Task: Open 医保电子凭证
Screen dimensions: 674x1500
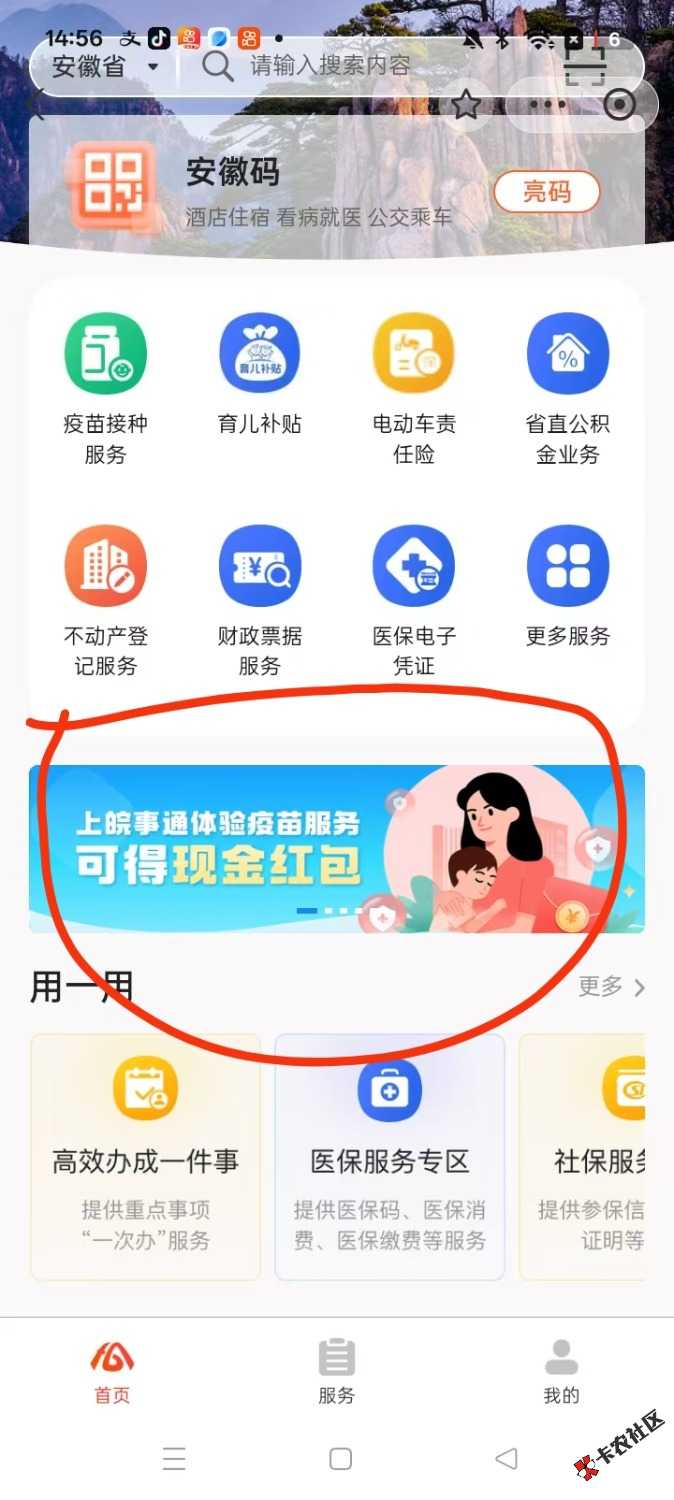Action: click(x=414, y=600)
